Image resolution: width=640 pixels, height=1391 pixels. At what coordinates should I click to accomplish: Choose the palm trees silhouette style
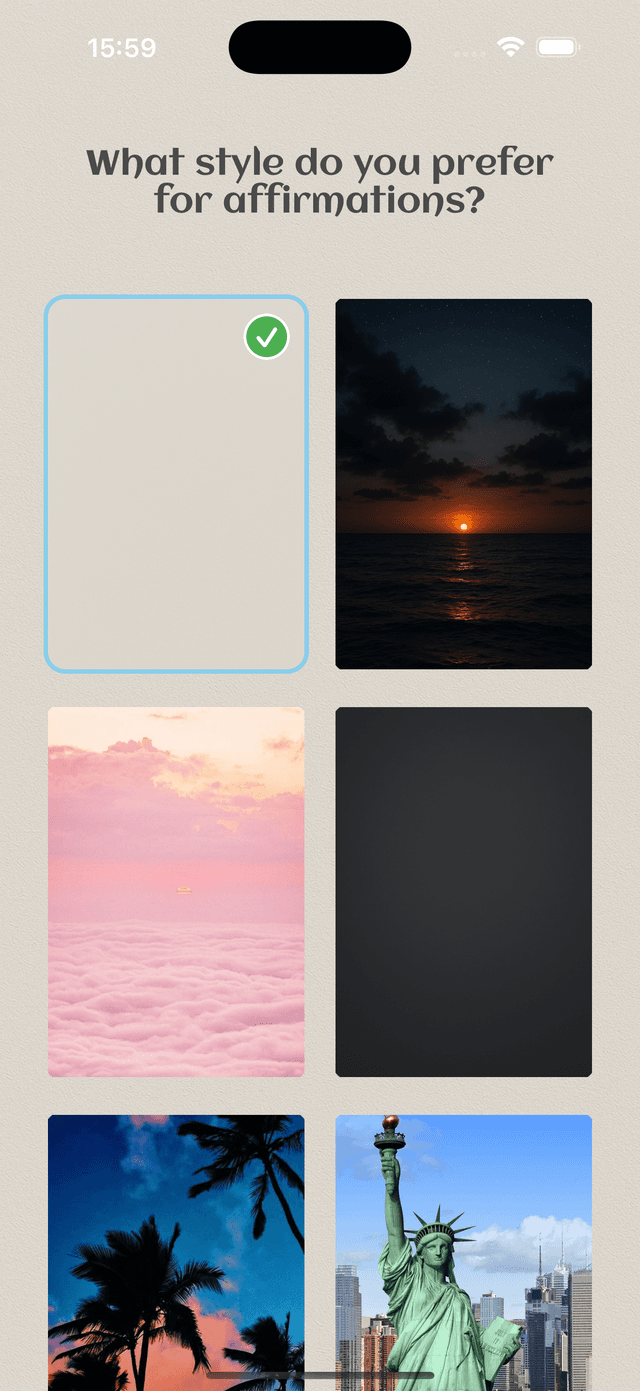[x=176, y=1250]
